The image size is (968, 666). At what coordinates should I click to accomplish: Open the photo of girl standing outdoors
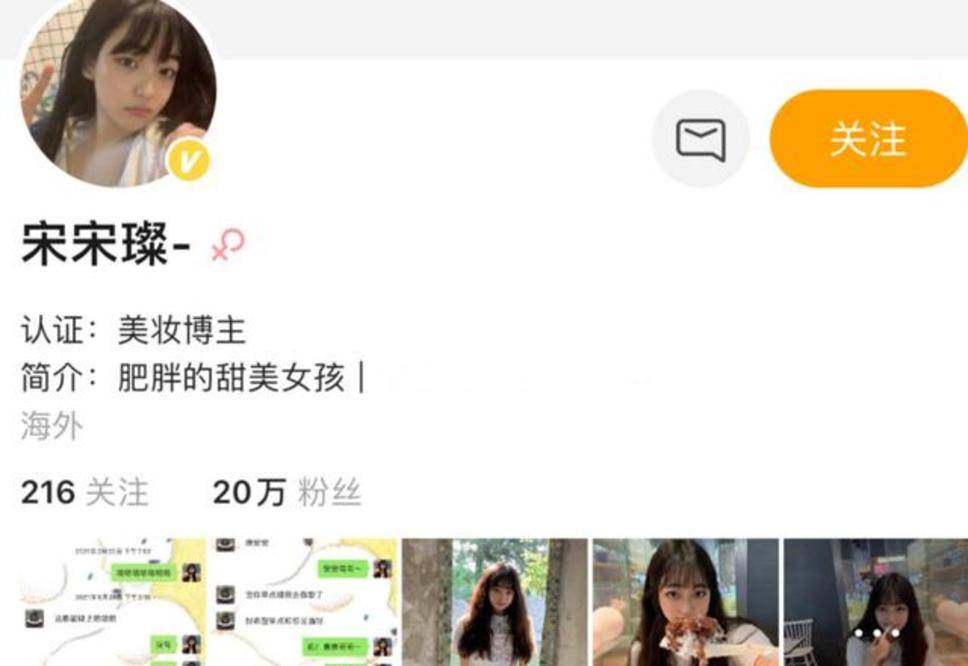point(494,602)
